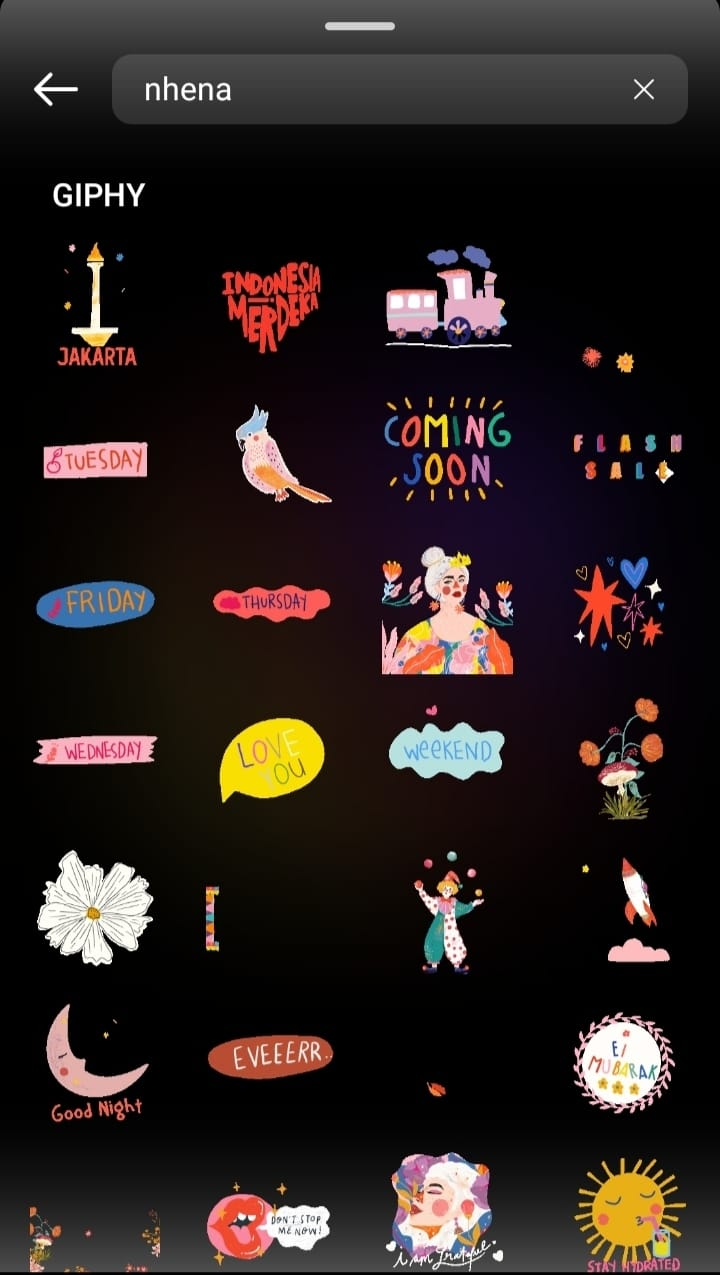Add the pink train sticker

(x=447, y=297)
